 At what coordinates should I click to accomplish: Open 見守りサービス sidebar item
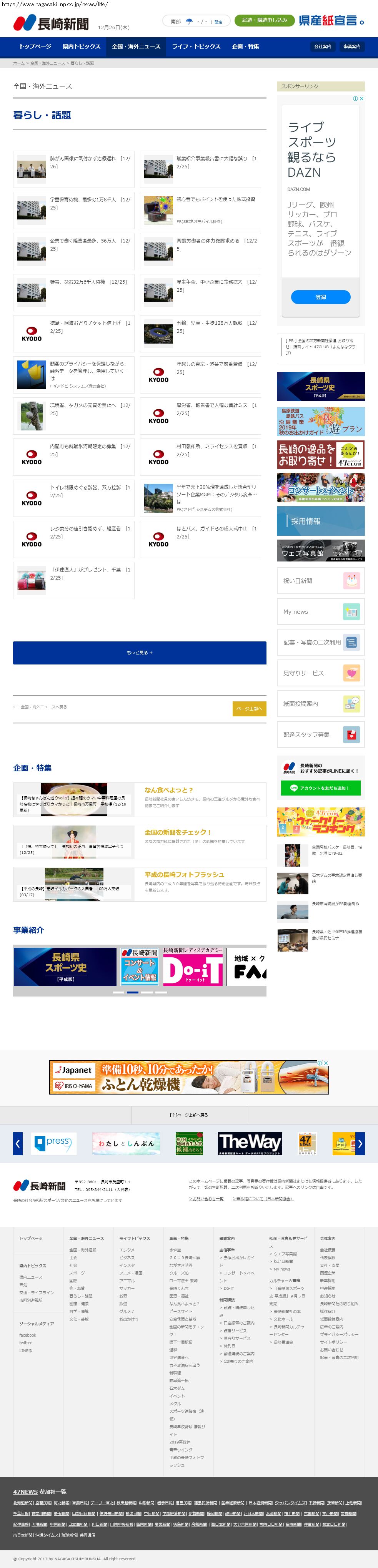[x=320, y=673]
